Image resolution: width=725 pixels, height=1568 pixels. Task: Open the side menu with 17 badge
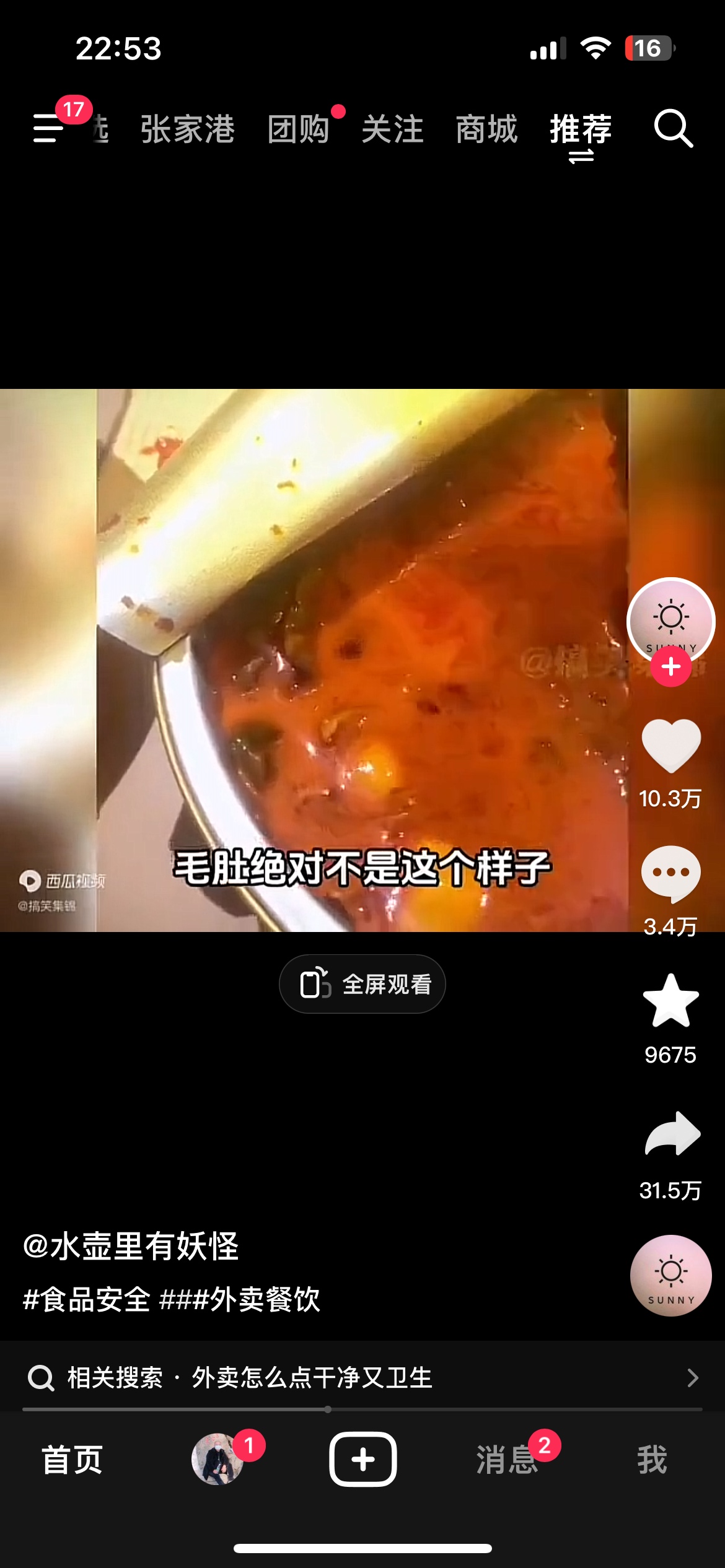(50, 128)
